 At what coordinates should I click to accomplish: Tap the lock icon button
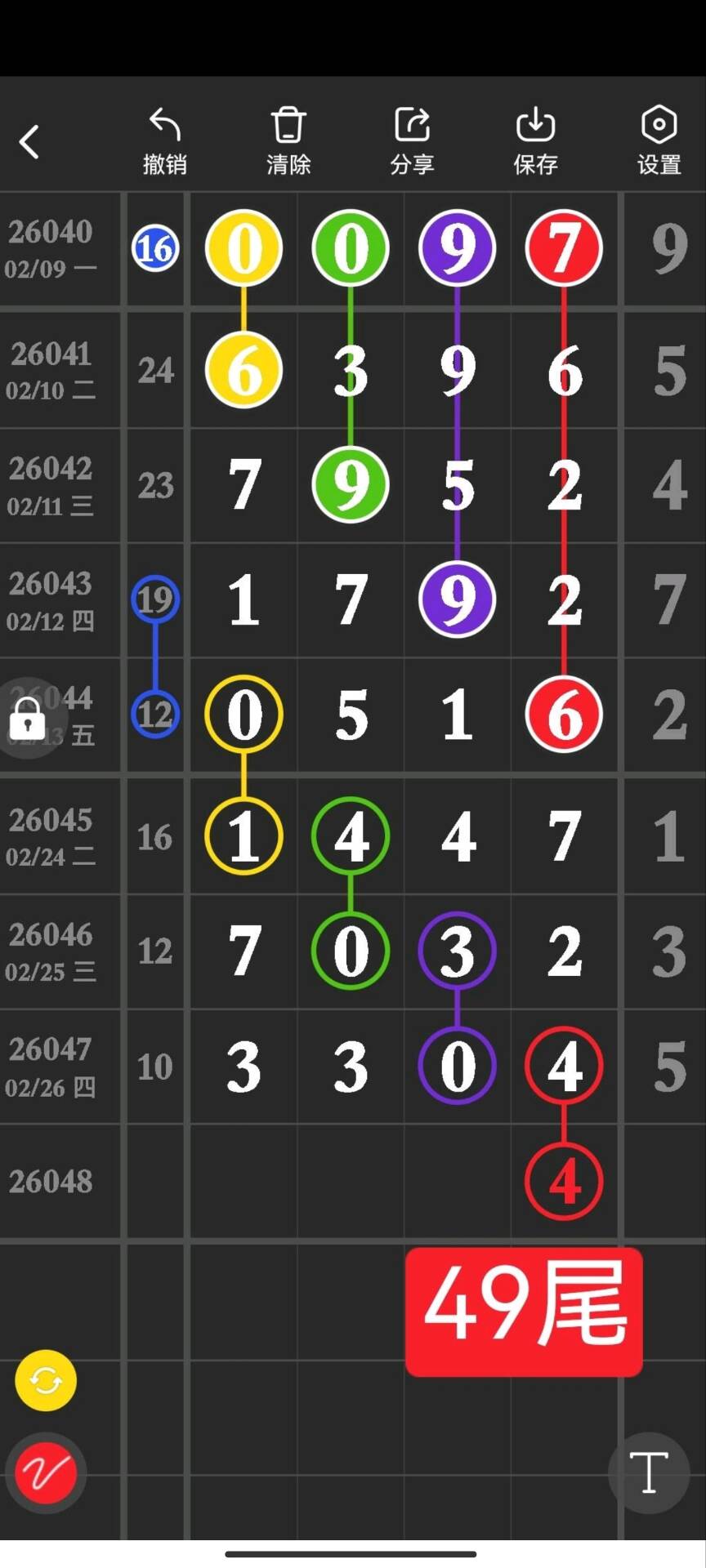(28, 719)
